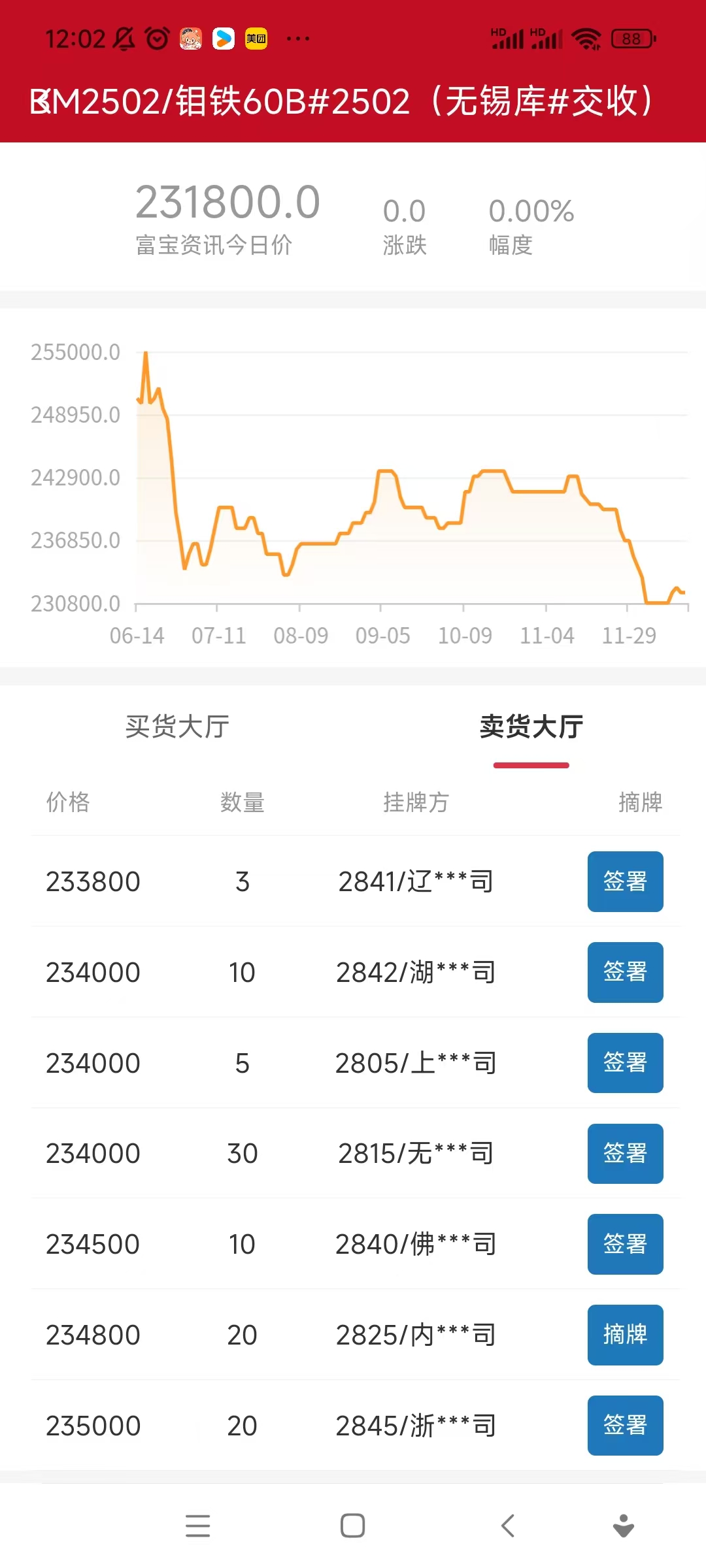Select the 卖货大厅 tab

tap(531, 727)
